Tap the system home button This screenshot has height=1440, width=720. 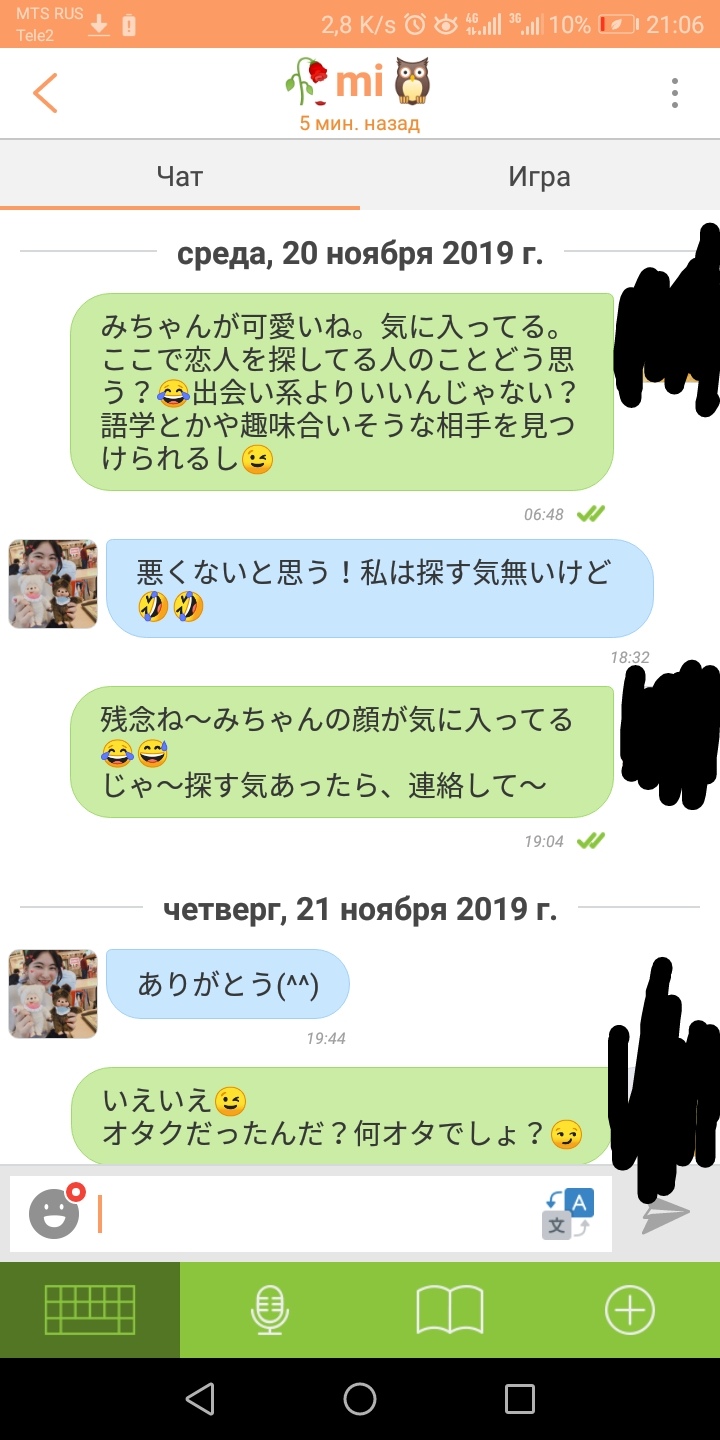(360, 1399)
